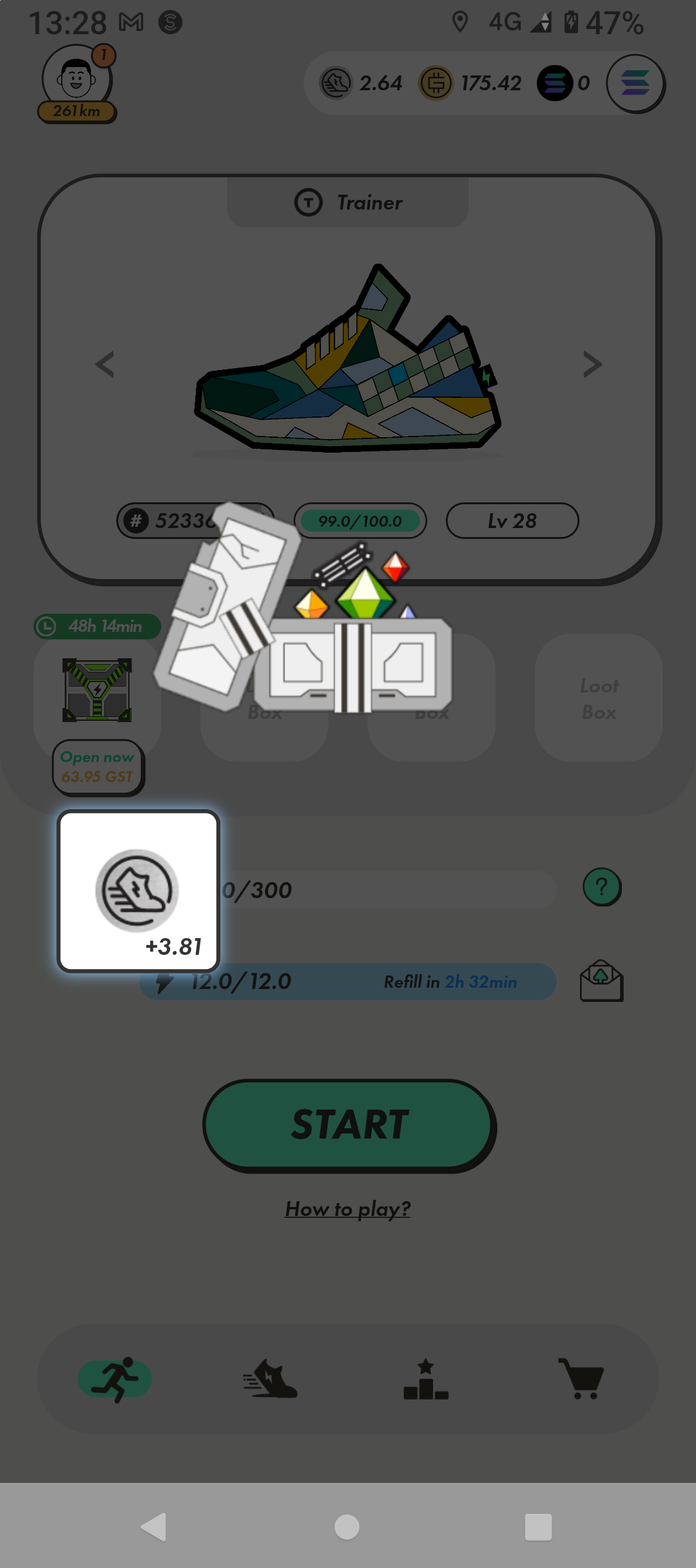Show the previous sneaker
This screenshot has height=1568, width=696.
(105, 364)
